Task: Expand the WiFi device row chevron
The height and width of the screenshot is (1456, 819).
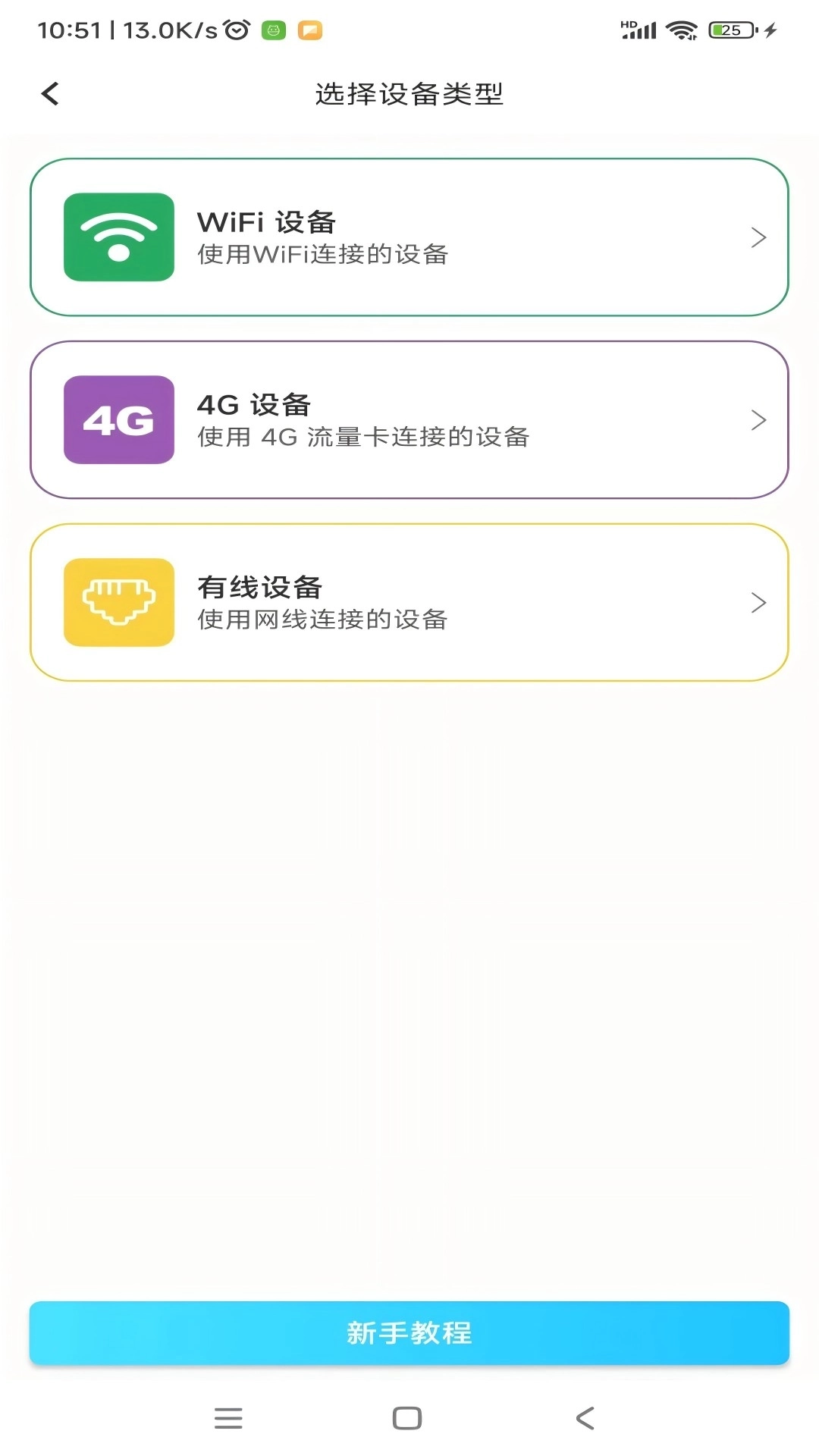Action: [758, 237]
